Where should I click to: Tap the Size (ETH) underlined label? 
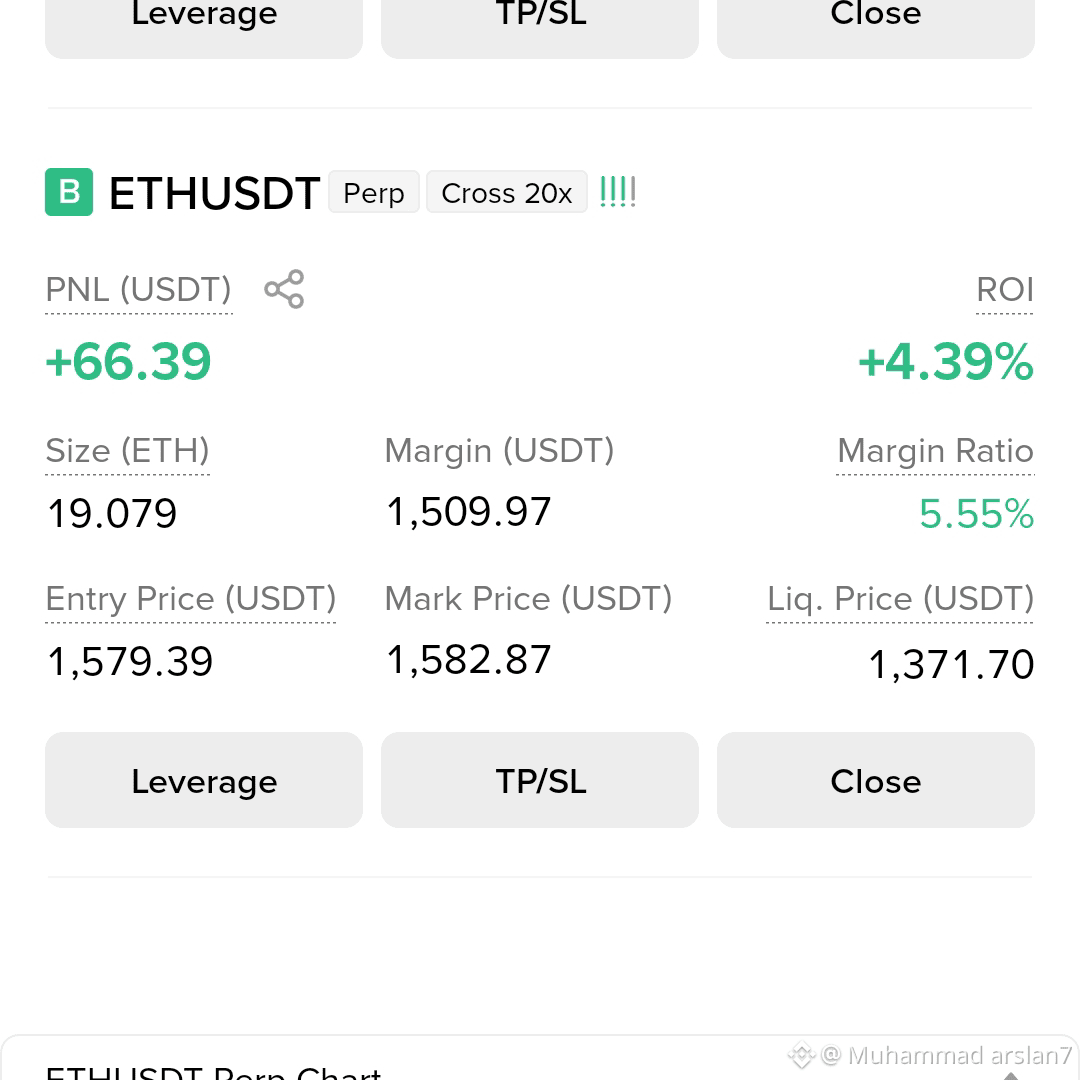[127, 451]
